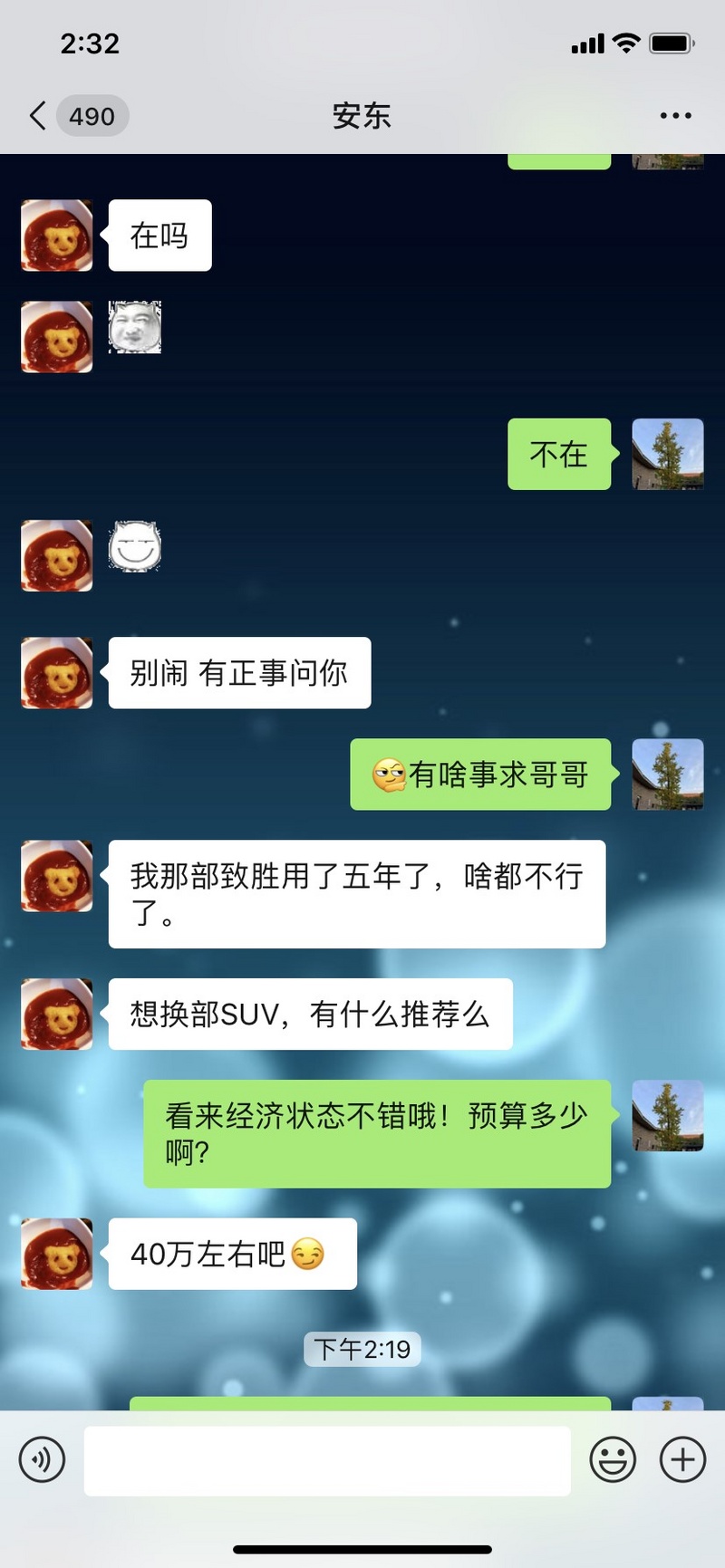Viewport: 725px width, 1568px height.
Task: Go back to the chat list
Action: [x=38, y=116]
